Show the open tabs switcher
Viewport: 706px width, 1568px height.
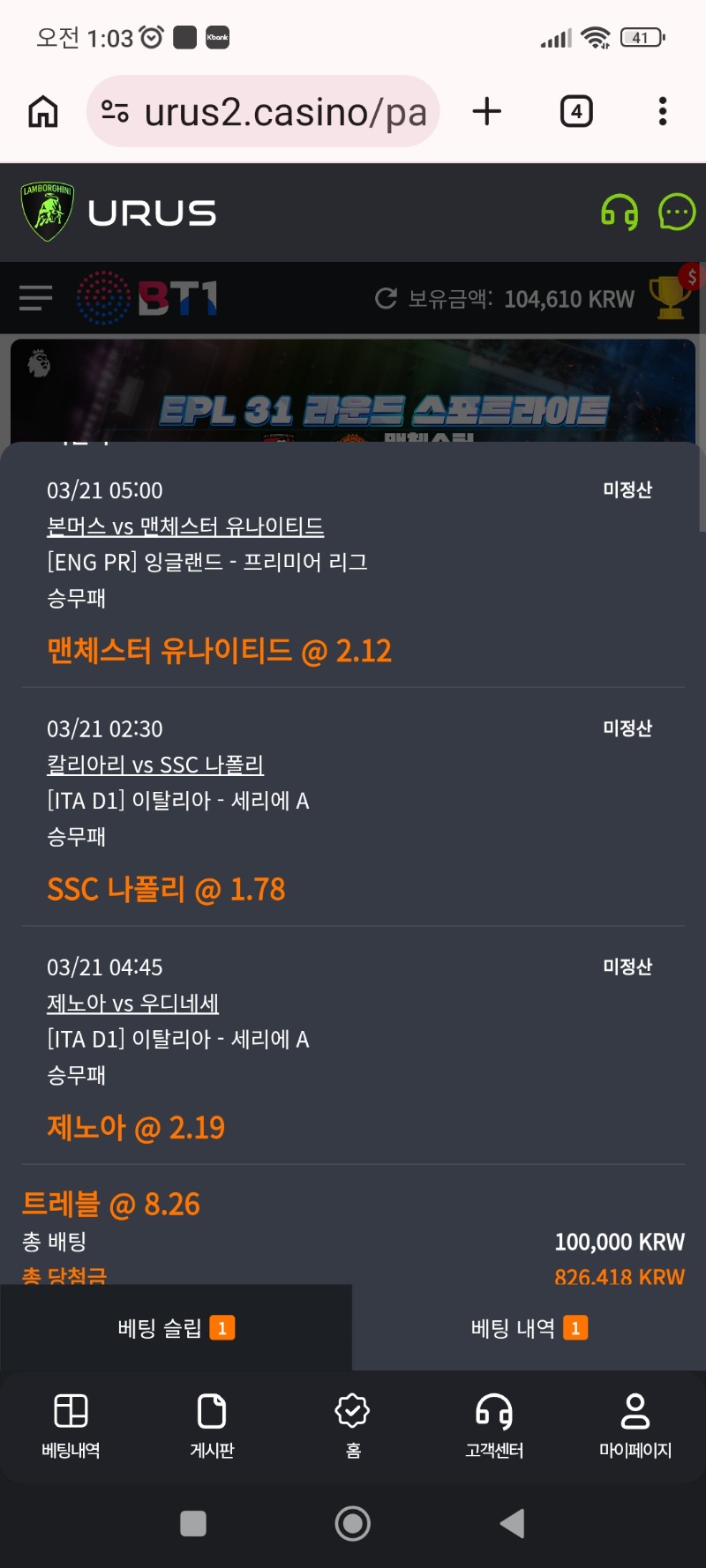pyautogui.click(x=576, y=112)
